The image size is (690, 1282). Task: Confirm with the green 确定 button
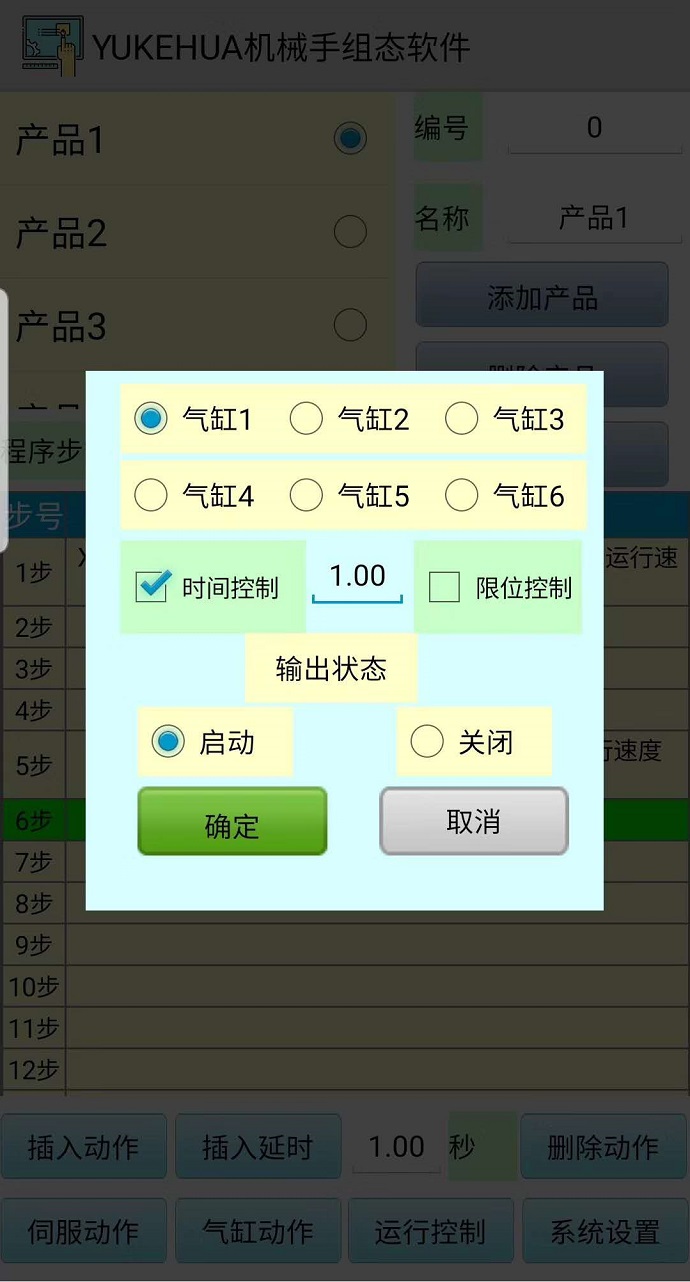(232, 822)
